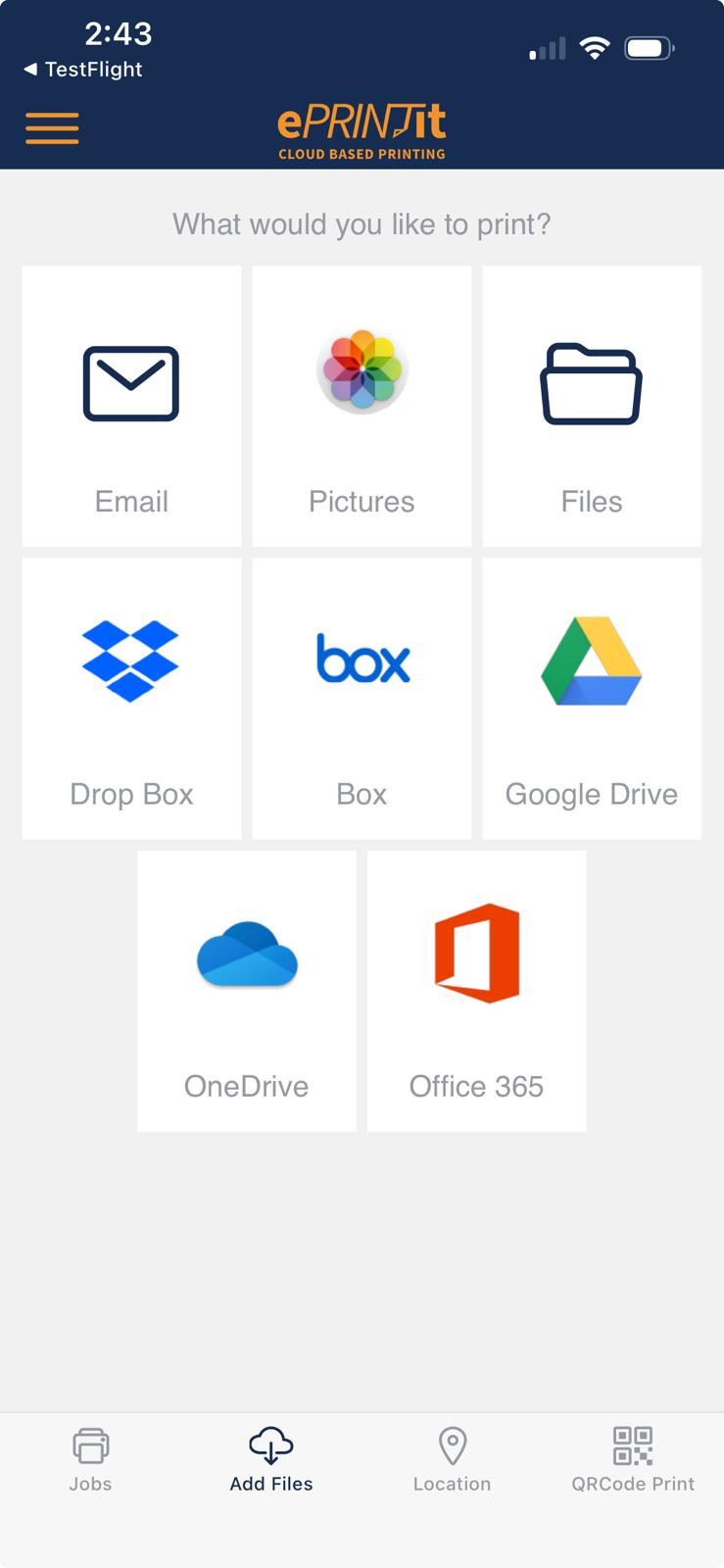Open the Files tile
The height and width of the screenshot is (1568, 724).
[592, 406]
